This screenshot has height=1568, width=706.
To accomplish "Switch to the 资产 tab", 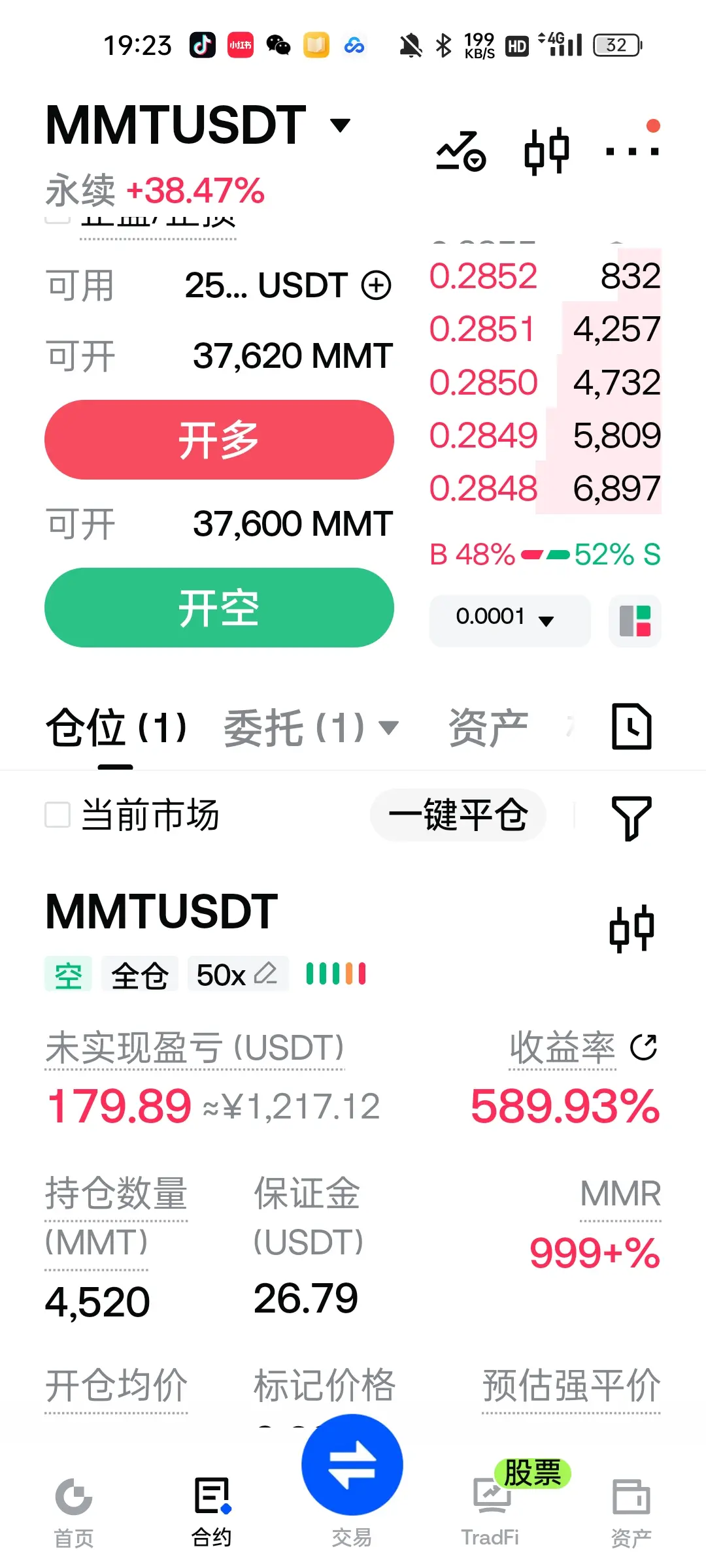I will click(488, 727).
